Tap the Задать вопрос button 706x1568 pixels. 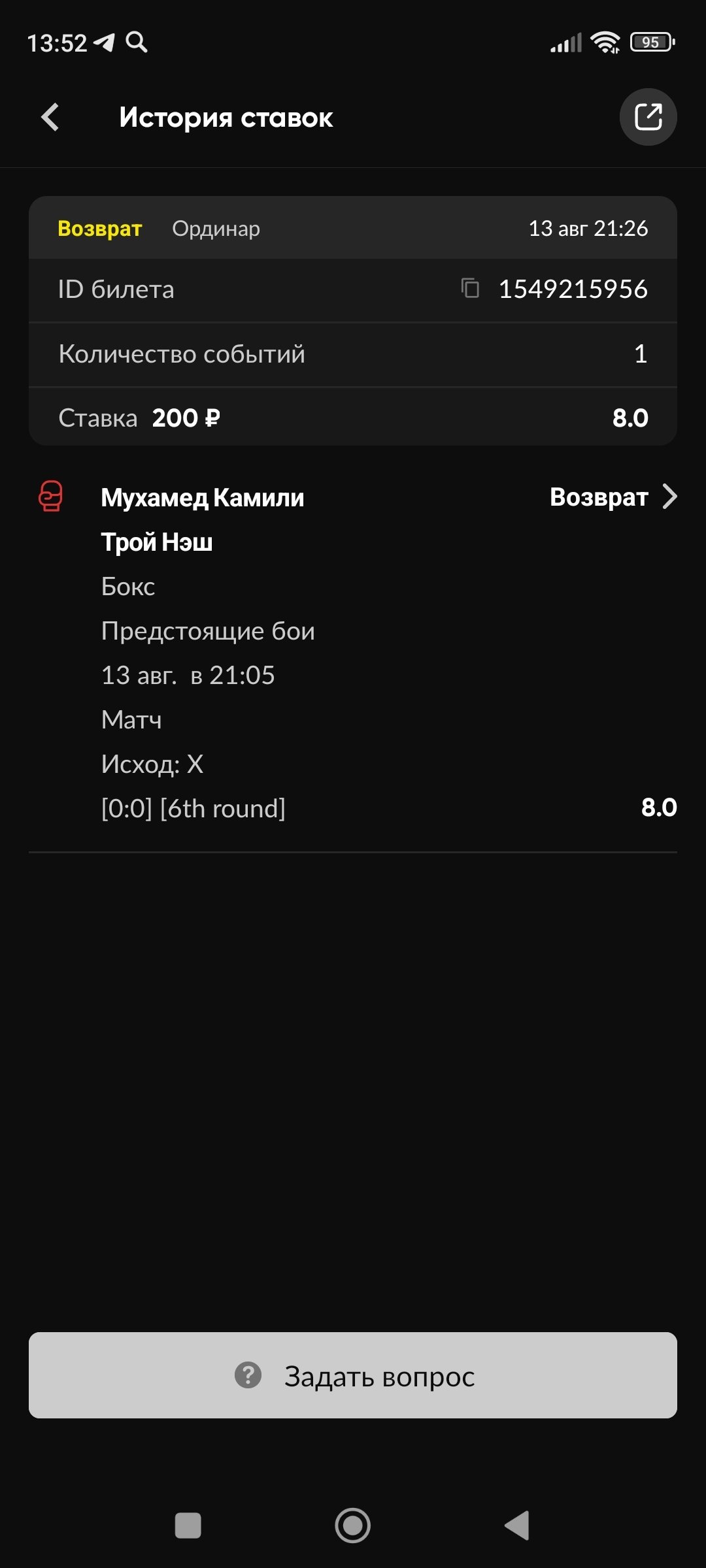(353, 1375)
